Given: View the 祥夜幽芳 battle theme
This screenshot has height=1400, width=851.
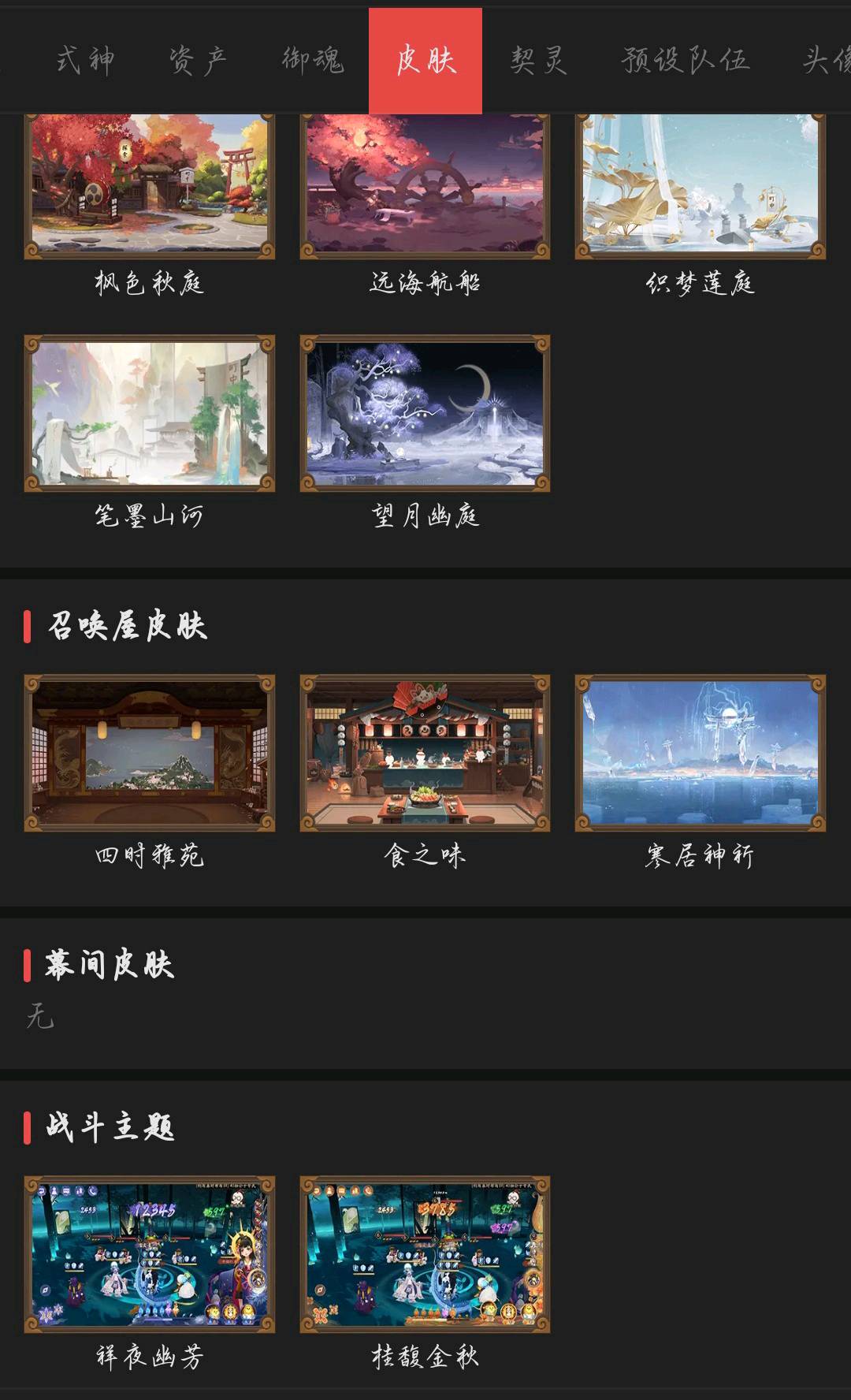Looking at the screenshot, I should point(150,1254).
